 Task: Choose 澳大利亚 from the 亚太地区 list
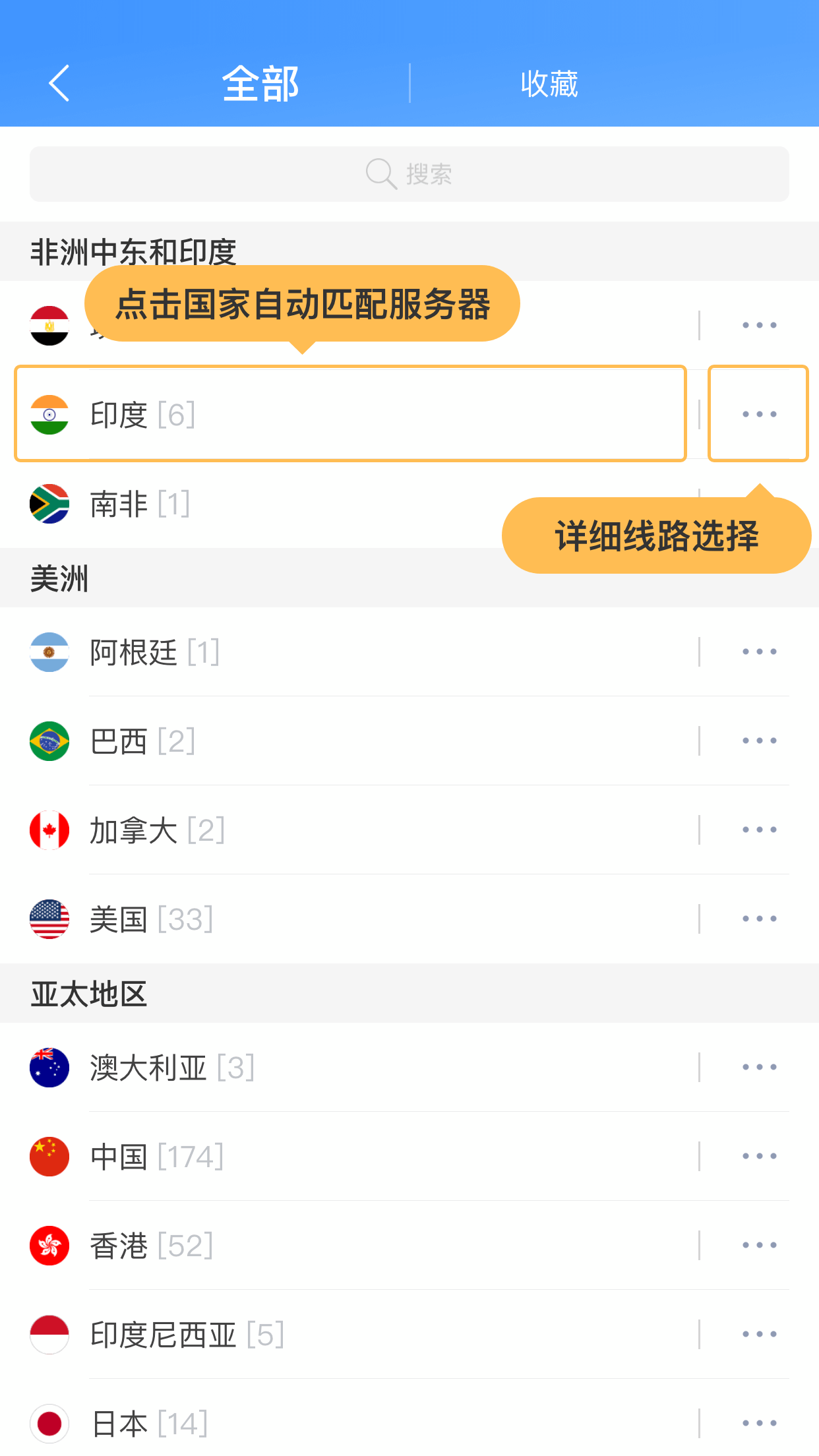(349, 1067)
